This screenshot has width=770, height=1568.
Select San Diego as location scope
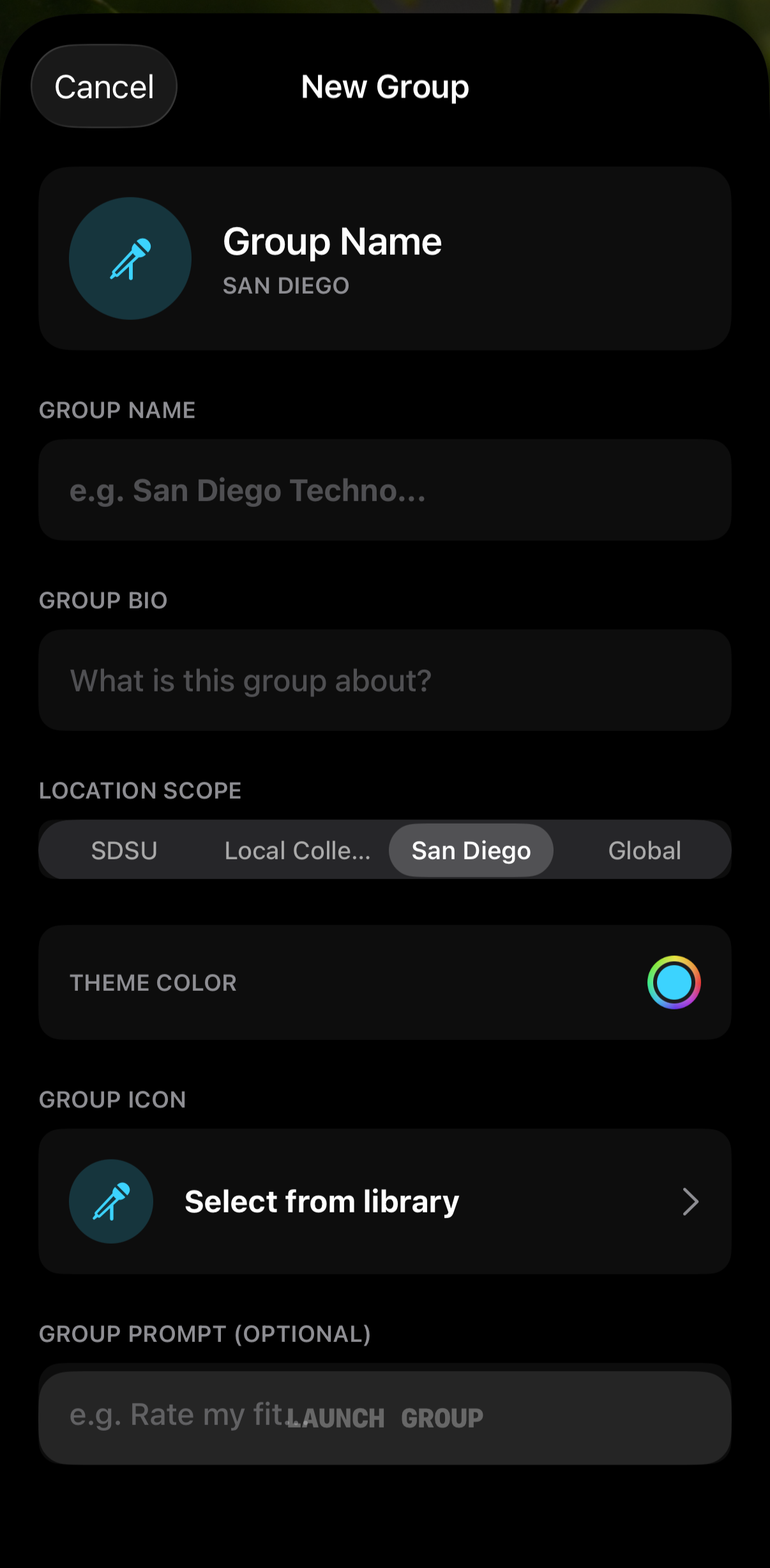(471, 850)
